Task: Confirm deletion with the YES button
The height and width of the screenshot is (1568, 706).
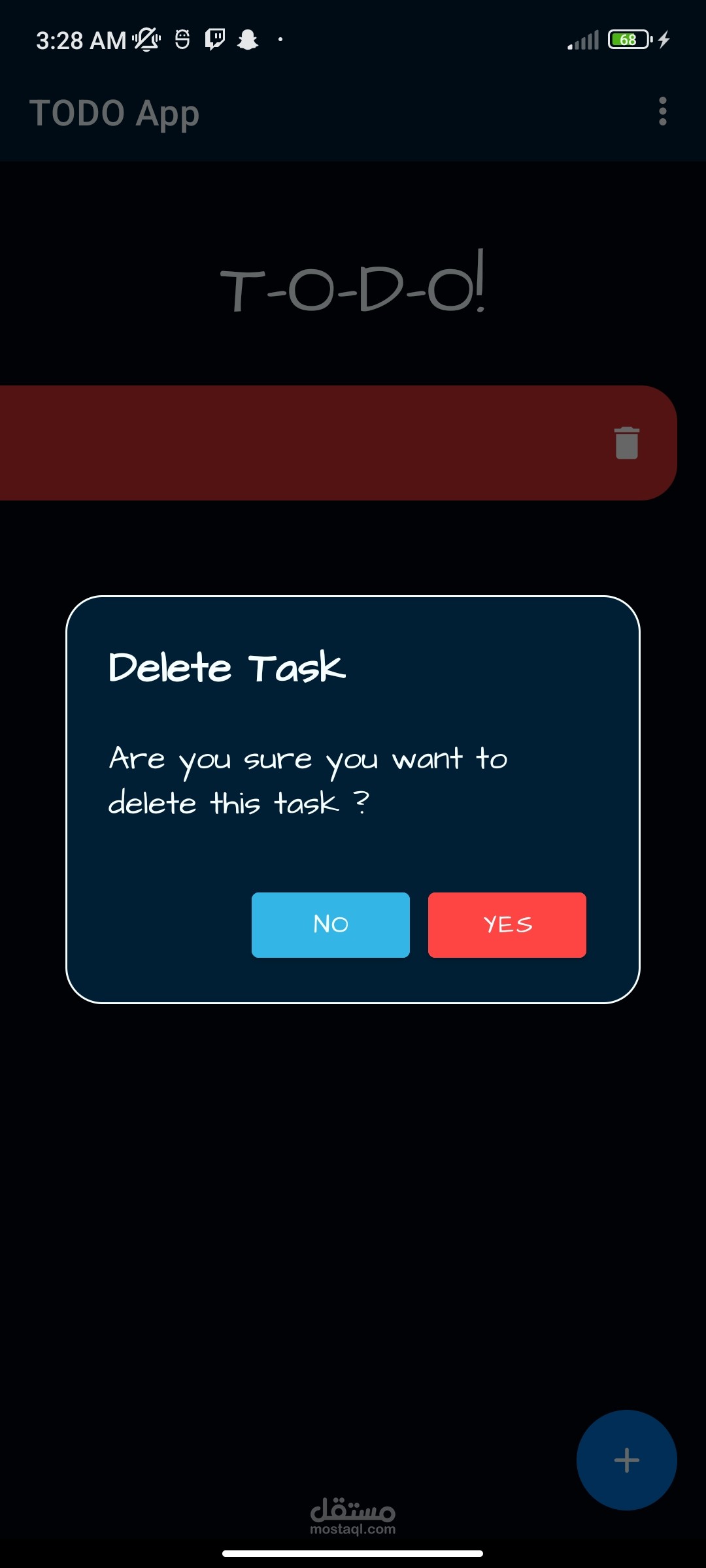Action: [507, 924]
